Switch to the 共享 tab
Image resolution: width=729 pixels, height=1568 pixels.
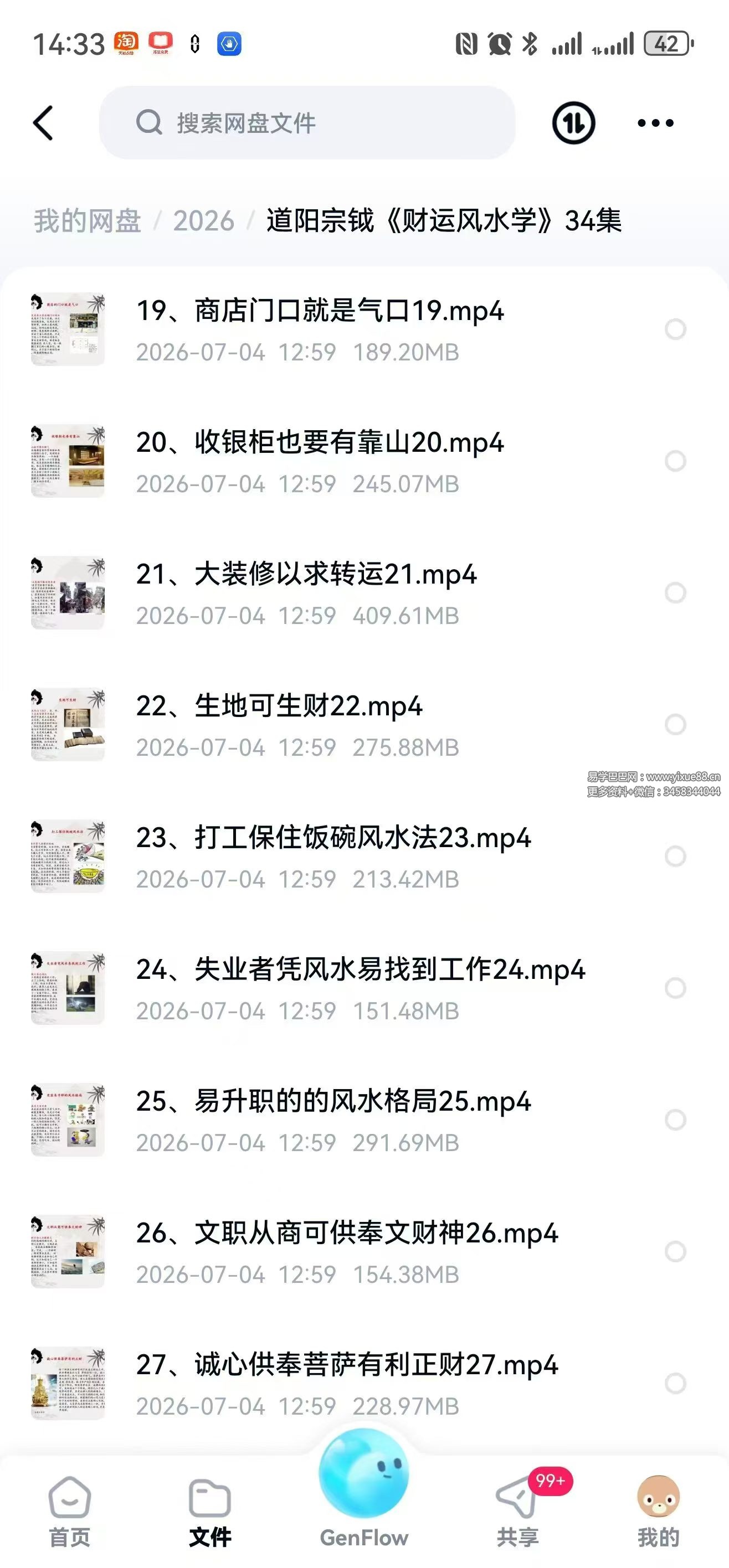coord(518,1513)
